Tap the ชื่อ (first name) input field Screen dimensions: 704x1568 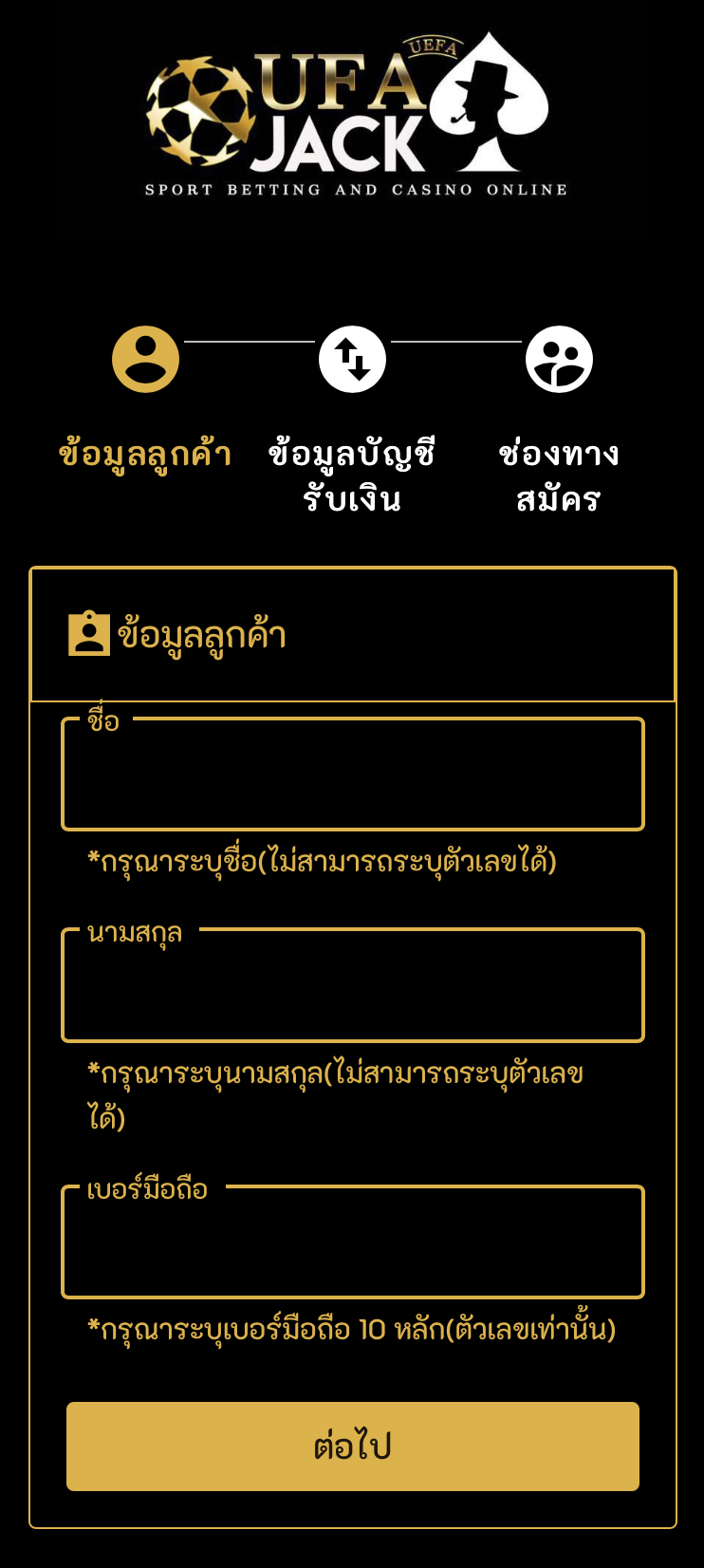coord(352,775)
